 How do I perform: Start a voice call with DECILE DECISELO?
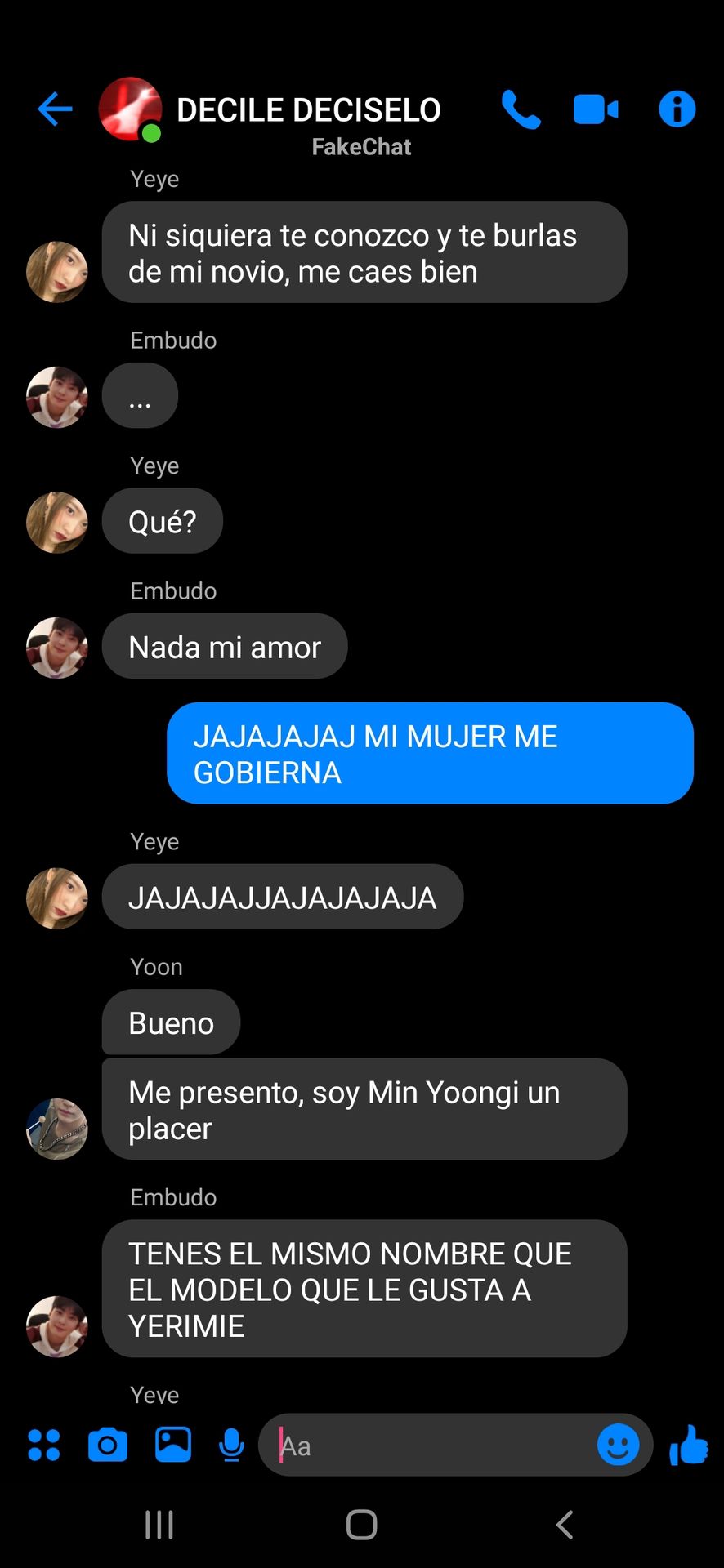[521, 109]
